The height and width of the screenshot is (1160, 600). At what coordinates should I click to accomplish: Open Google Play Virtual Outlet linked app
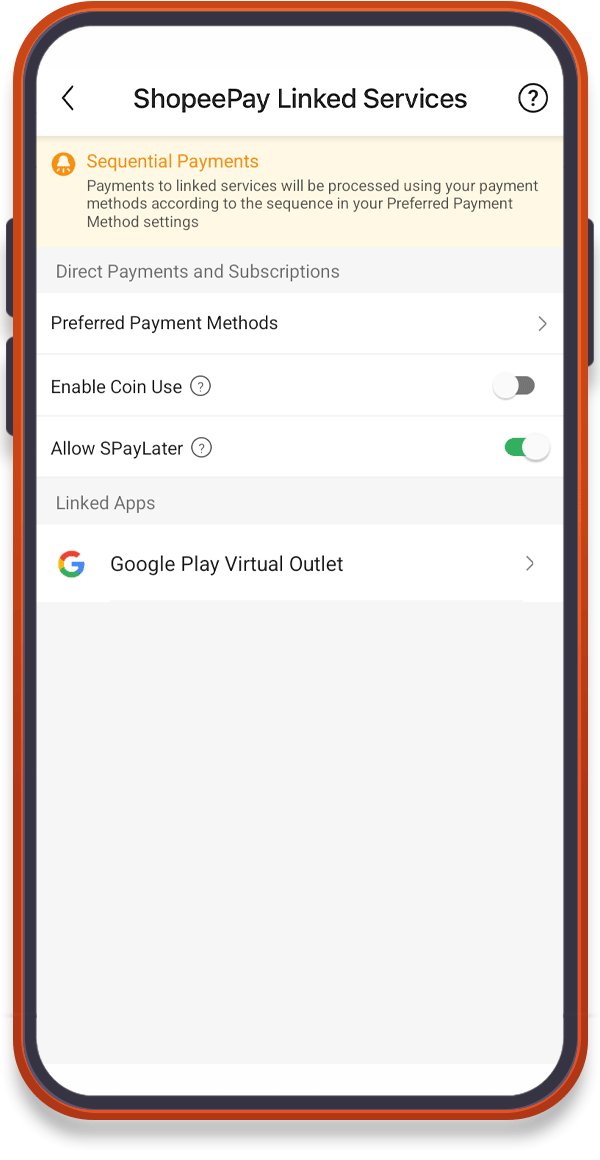click(298, 564)
